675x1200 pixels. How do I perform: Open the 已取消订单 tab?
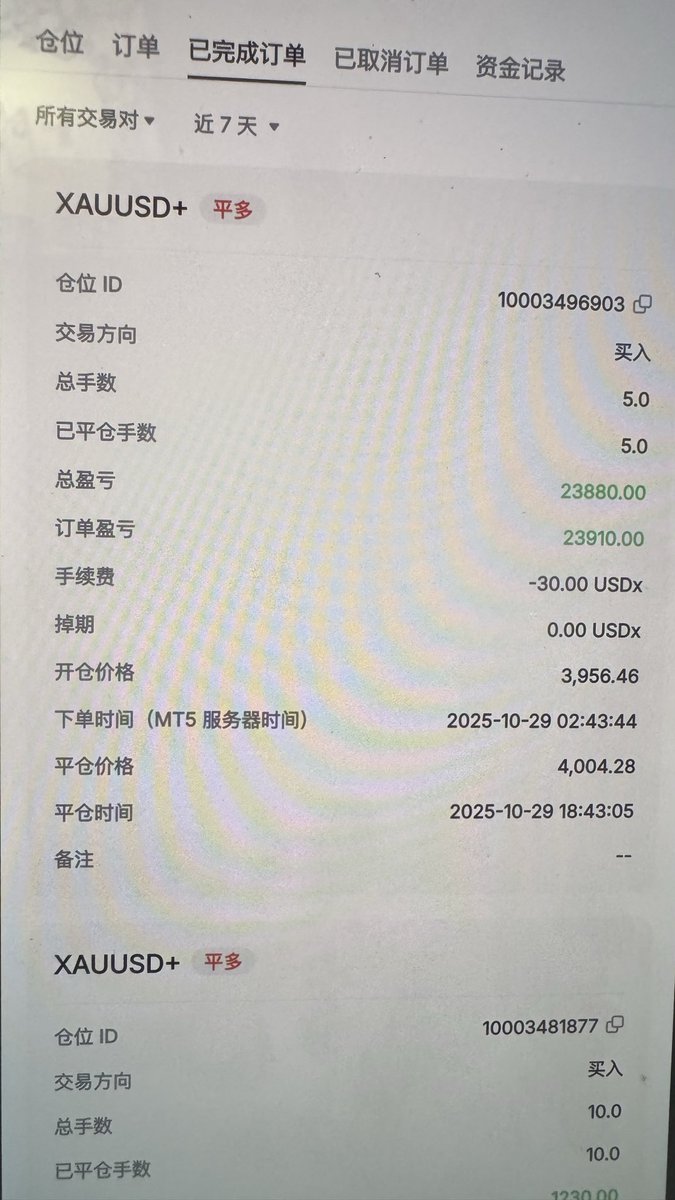(x=391, y=61)
